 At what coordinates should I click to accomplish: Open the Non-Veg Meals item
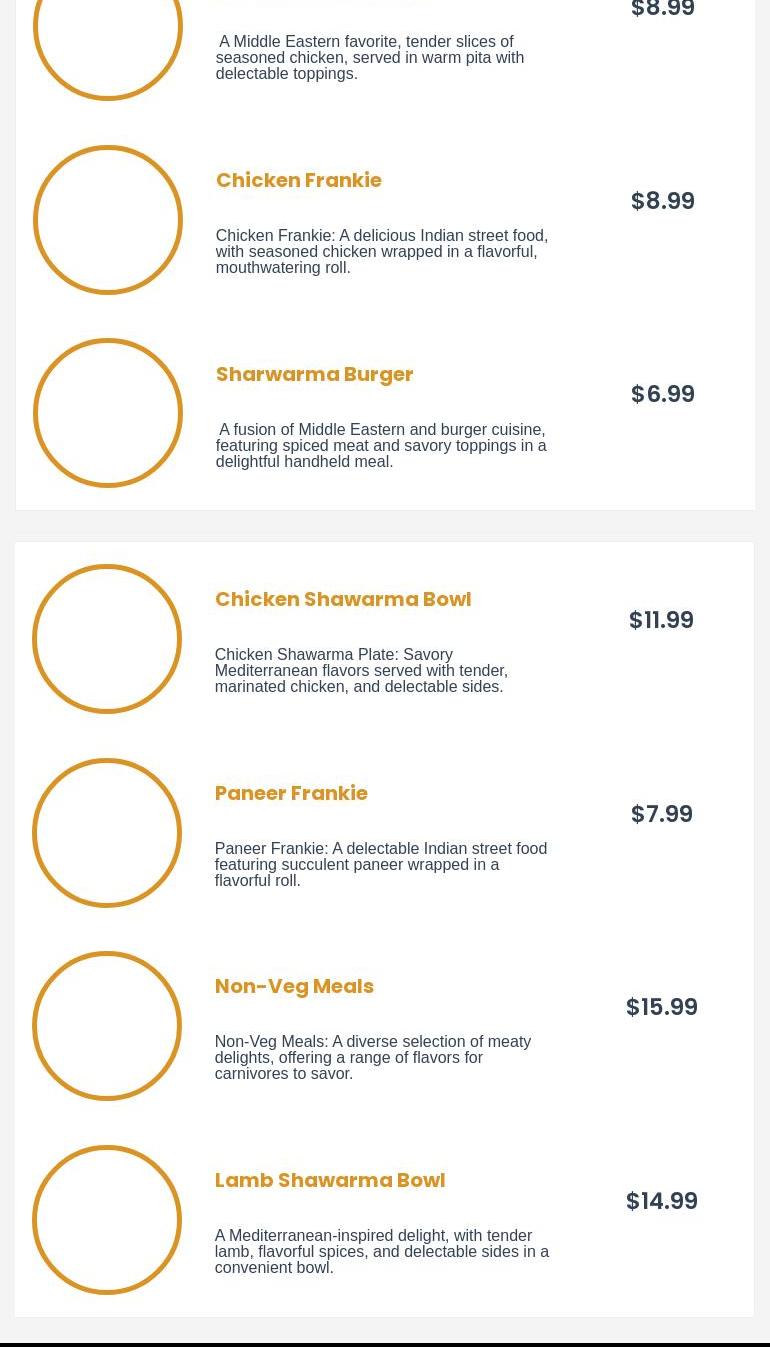click(294, 986)
